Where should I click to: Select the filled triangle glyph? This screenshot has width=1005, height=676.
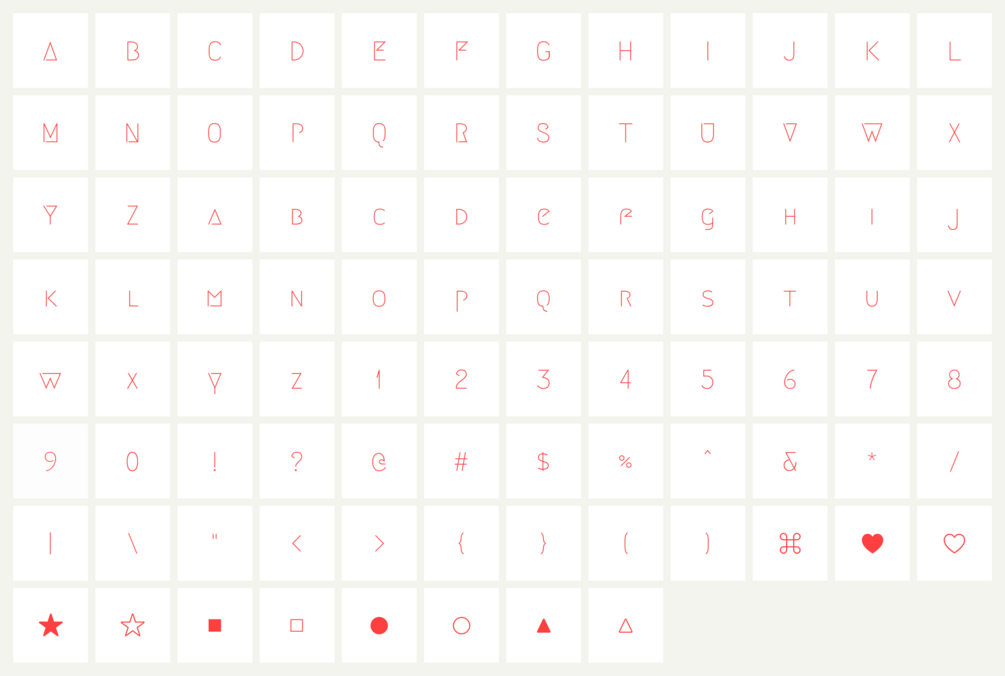point(543,625)
